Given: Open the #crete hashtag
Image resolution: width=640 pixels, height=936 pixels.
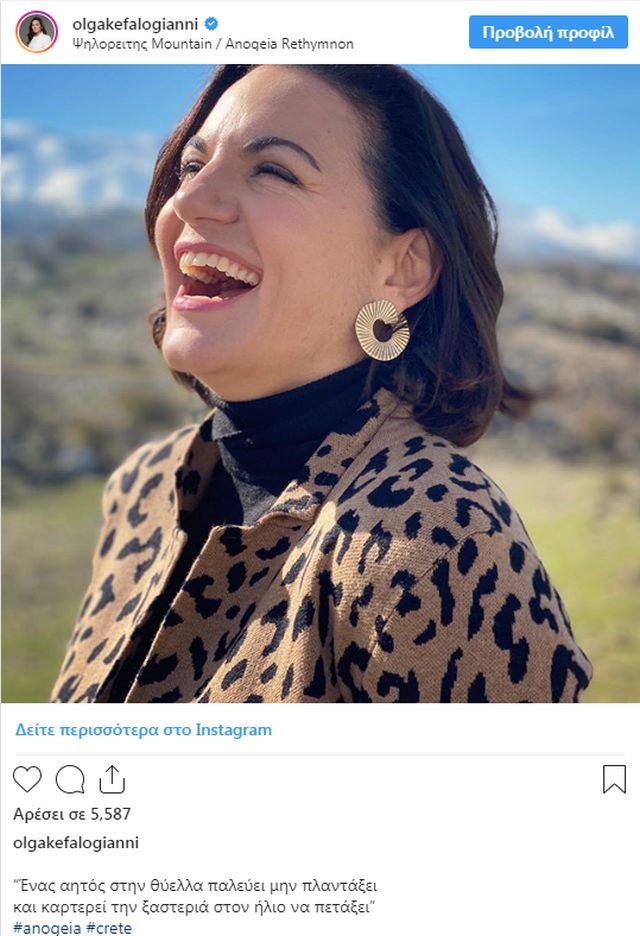Looking at the screenshot, I should pyautogui.click(x=109, y=928).
